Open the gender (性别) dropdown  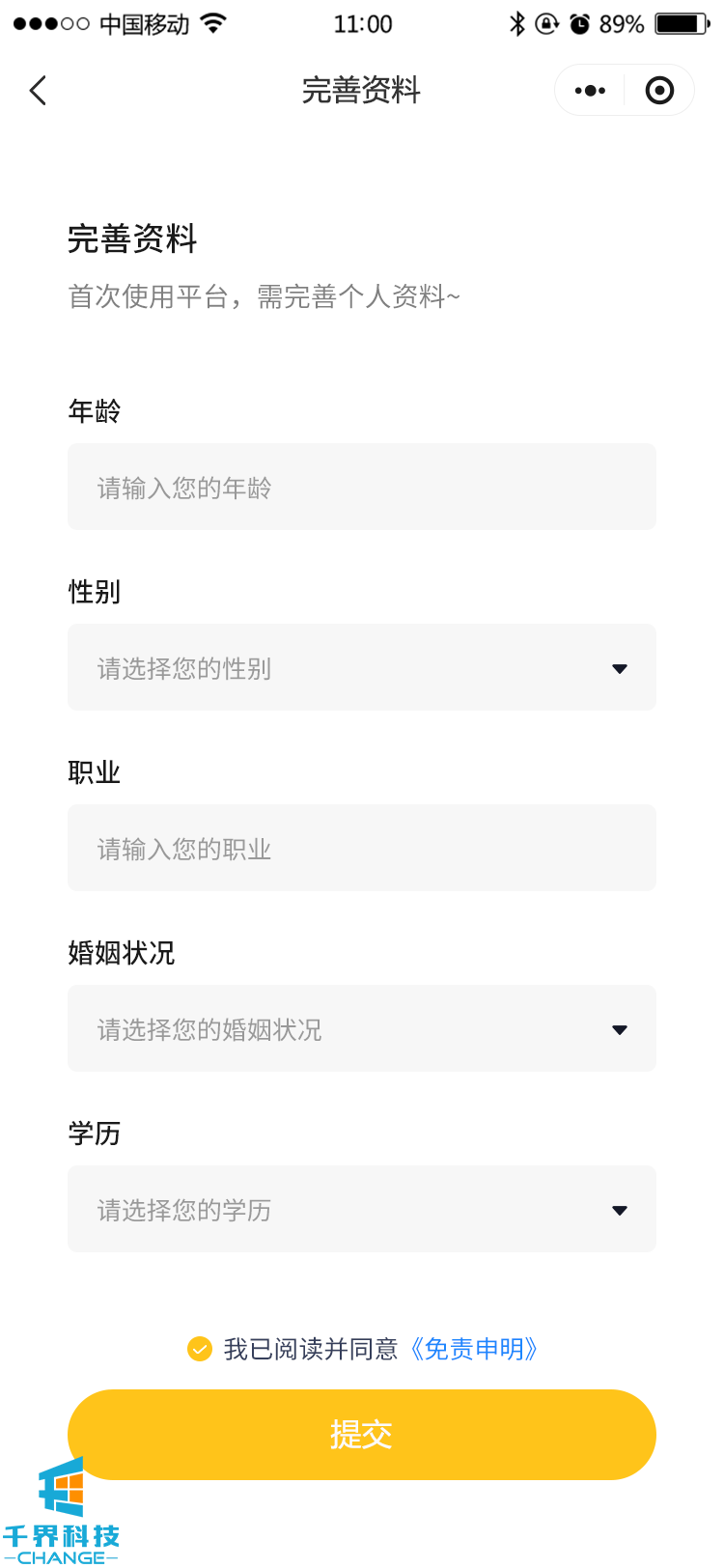362,667
